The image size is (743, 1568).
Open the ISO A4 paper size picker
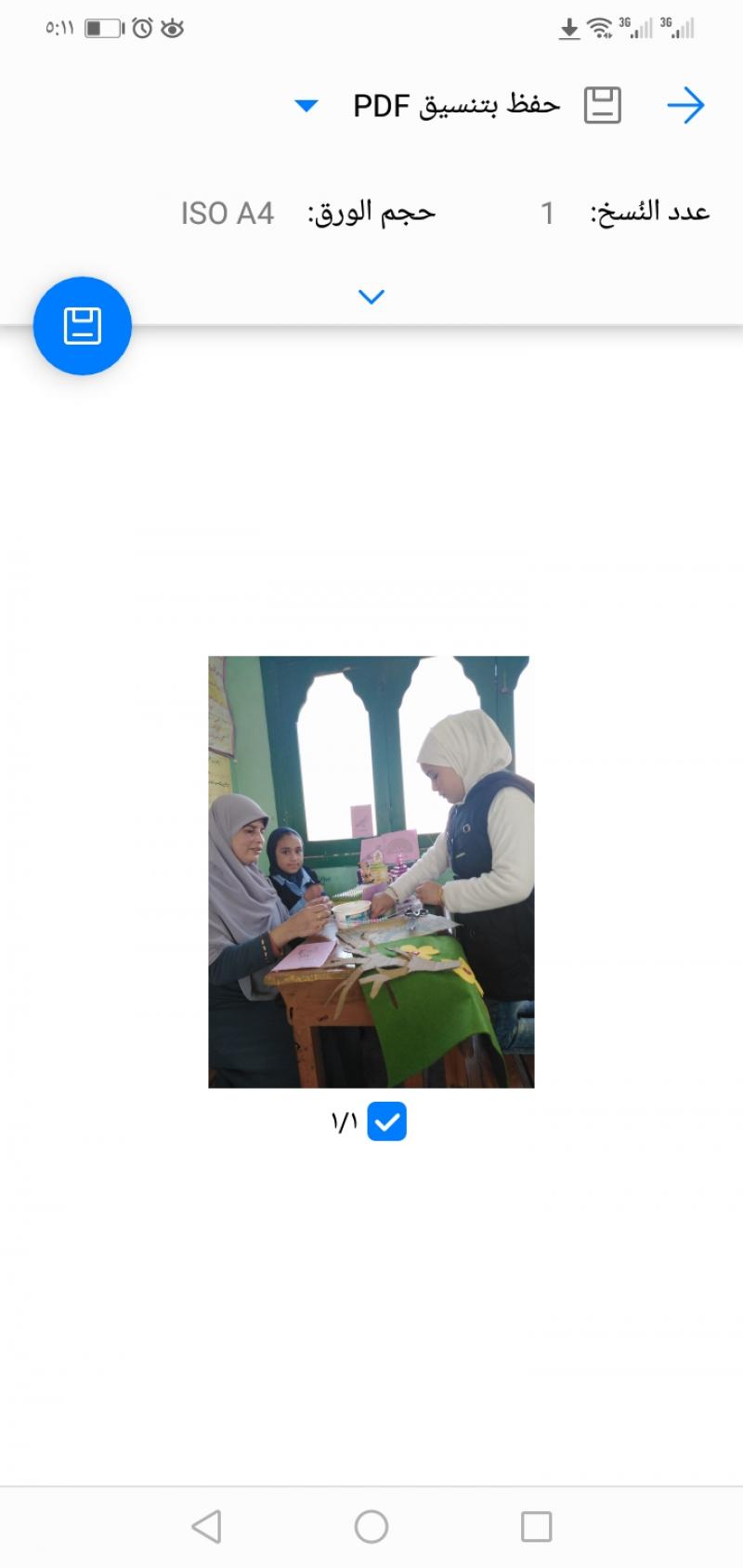[228, 214]
